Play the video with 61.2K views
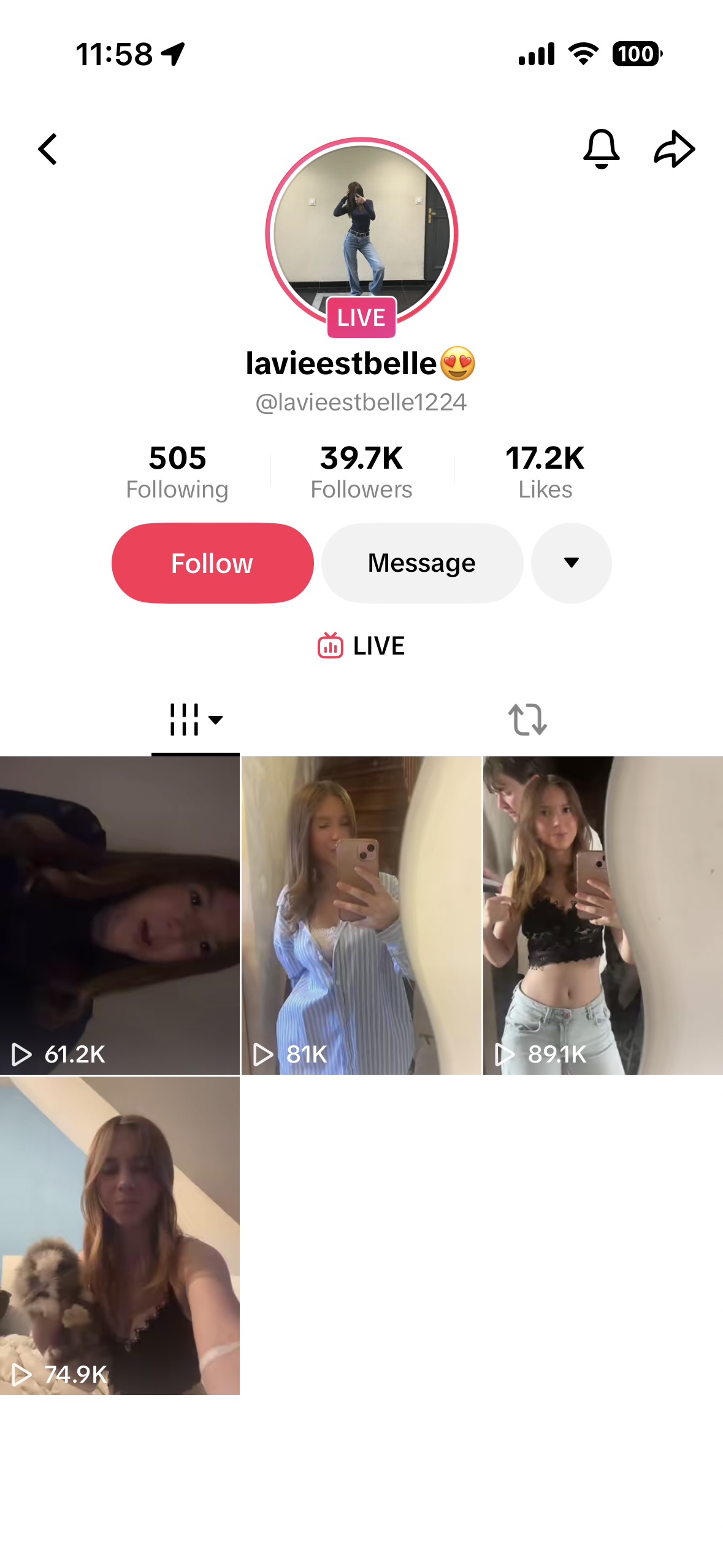Image resolution: width=723 pixels, height=1568 pixels. click(x=120, y=915)
